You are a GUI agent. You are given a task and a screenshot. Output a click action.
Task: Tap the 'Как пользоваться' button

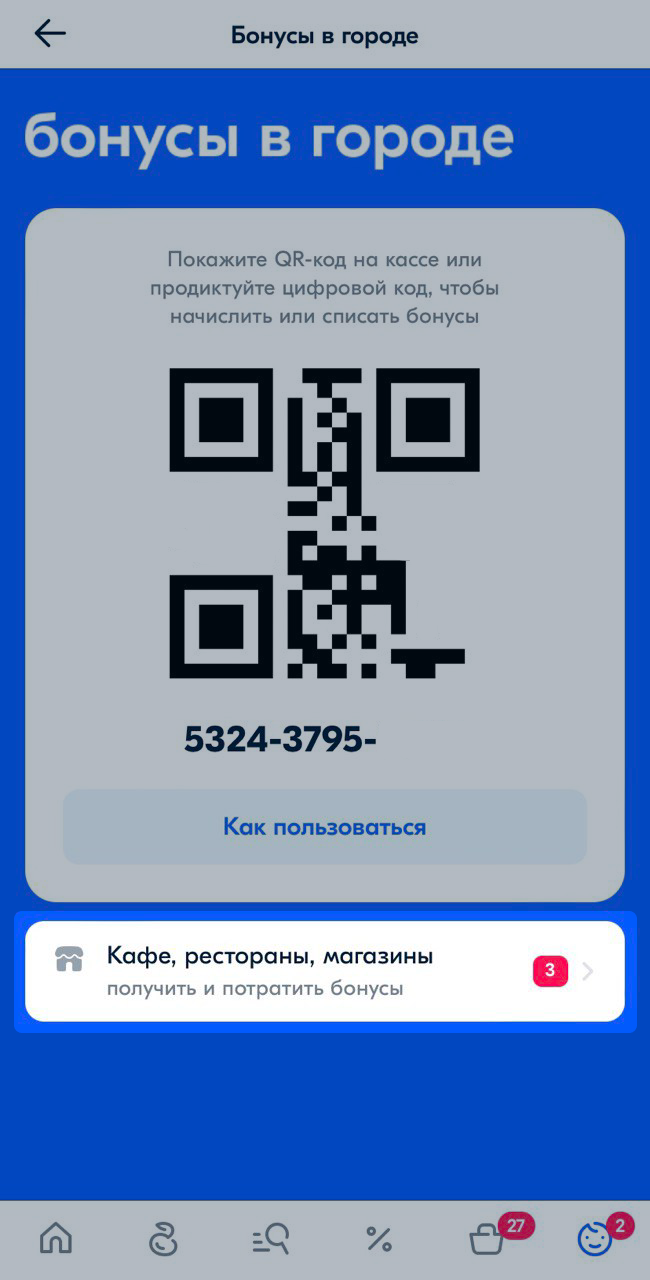coord(324,827)
